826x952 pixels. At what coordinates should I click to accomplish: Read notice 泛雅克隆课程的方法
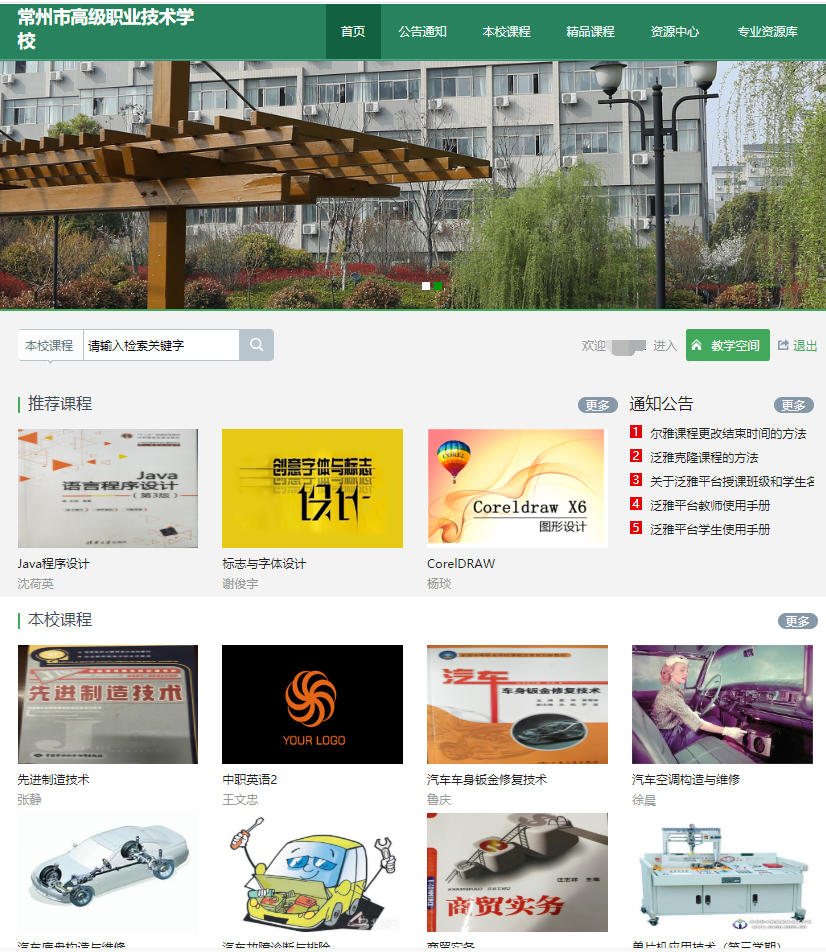pos(704,457)
